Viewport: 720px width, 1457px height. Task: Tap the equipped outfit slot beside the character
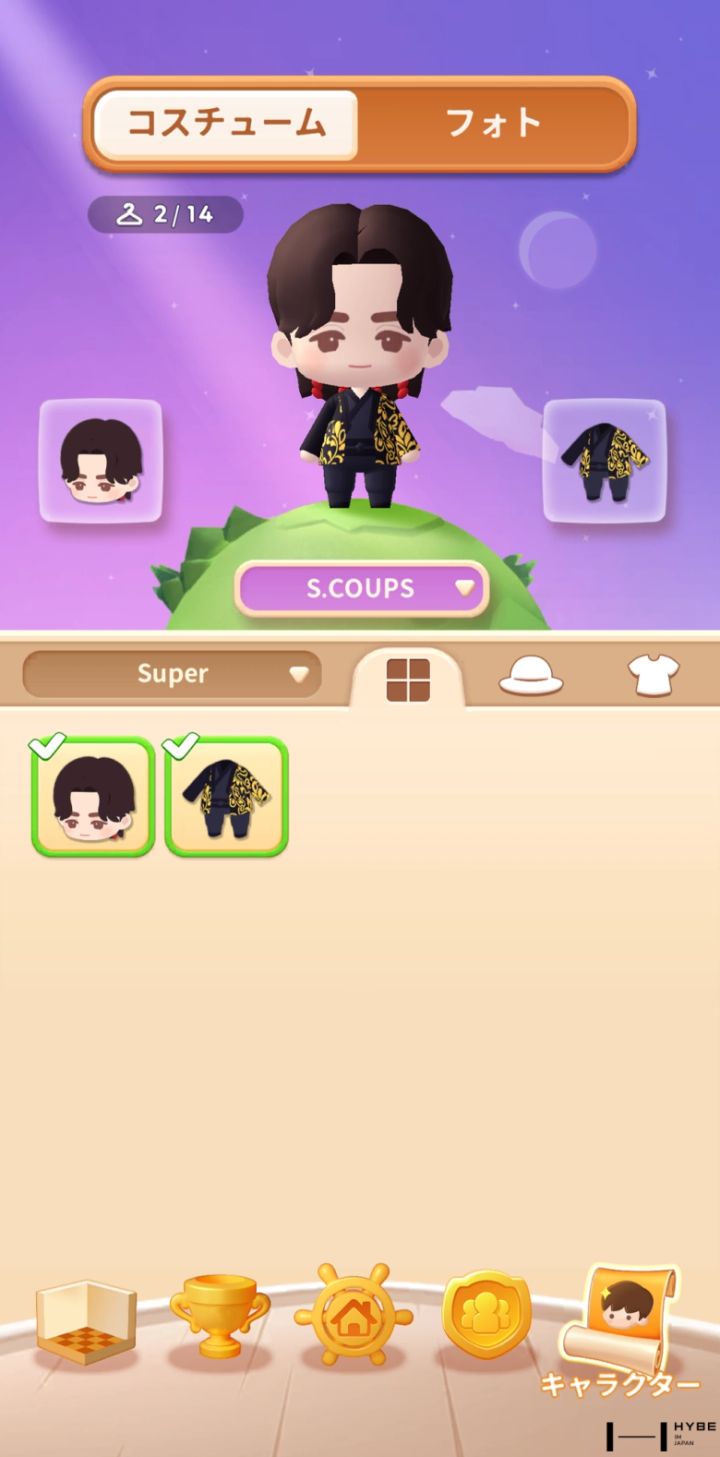604,461
